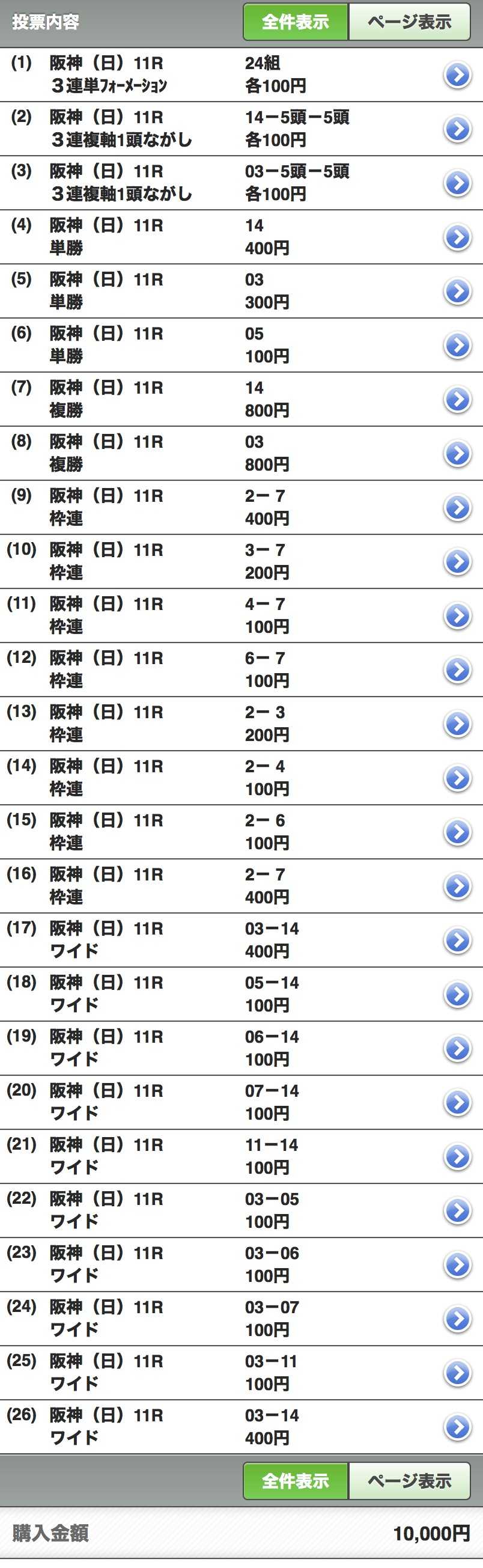
Task: Switch to the top ページ表示 view
Action: click(409, 22)
